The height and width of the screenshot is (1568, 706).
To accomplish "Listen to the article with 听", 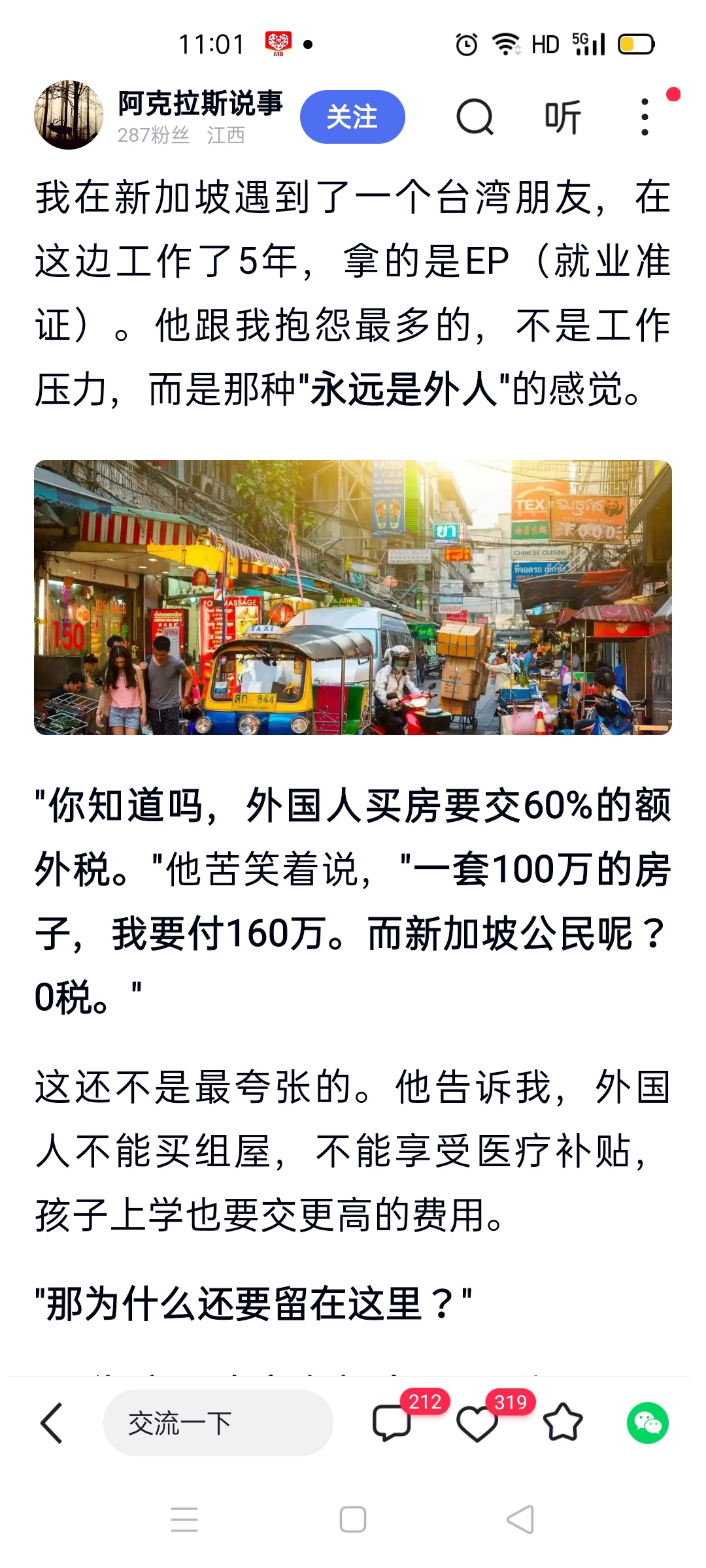I will 562,118.
